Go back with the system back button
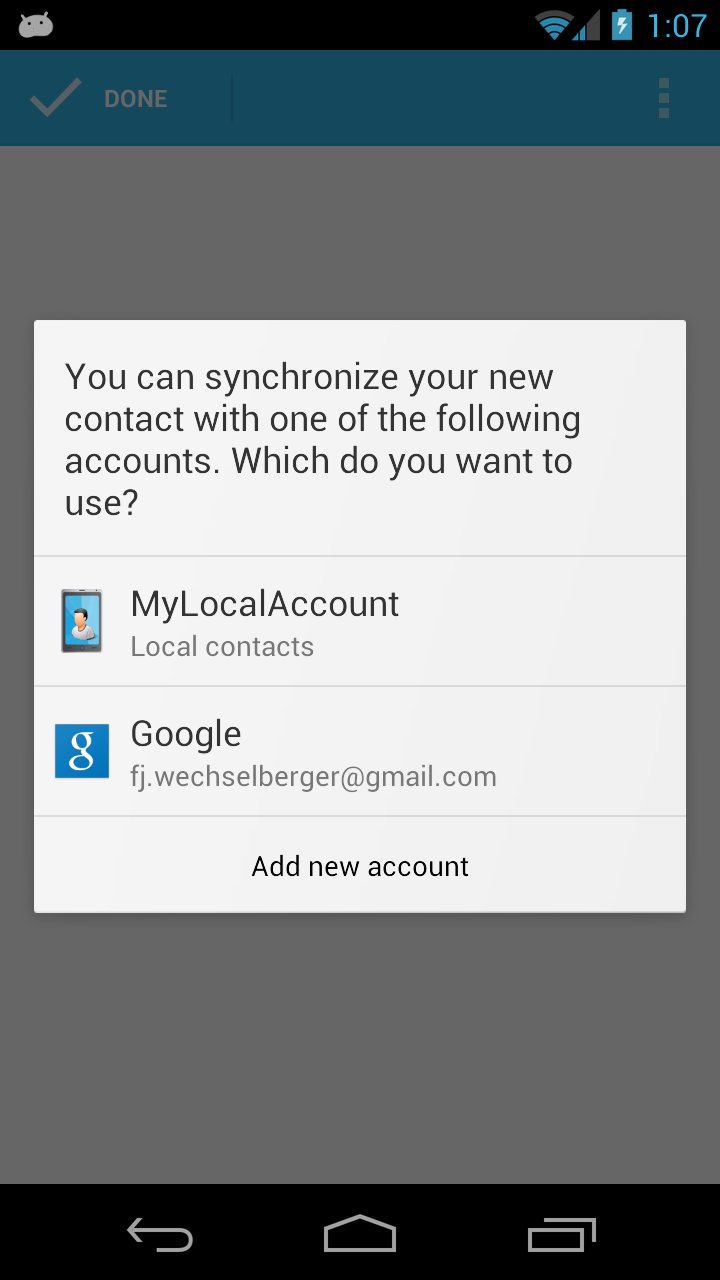720x1280 pixels. coord(160,1235)
